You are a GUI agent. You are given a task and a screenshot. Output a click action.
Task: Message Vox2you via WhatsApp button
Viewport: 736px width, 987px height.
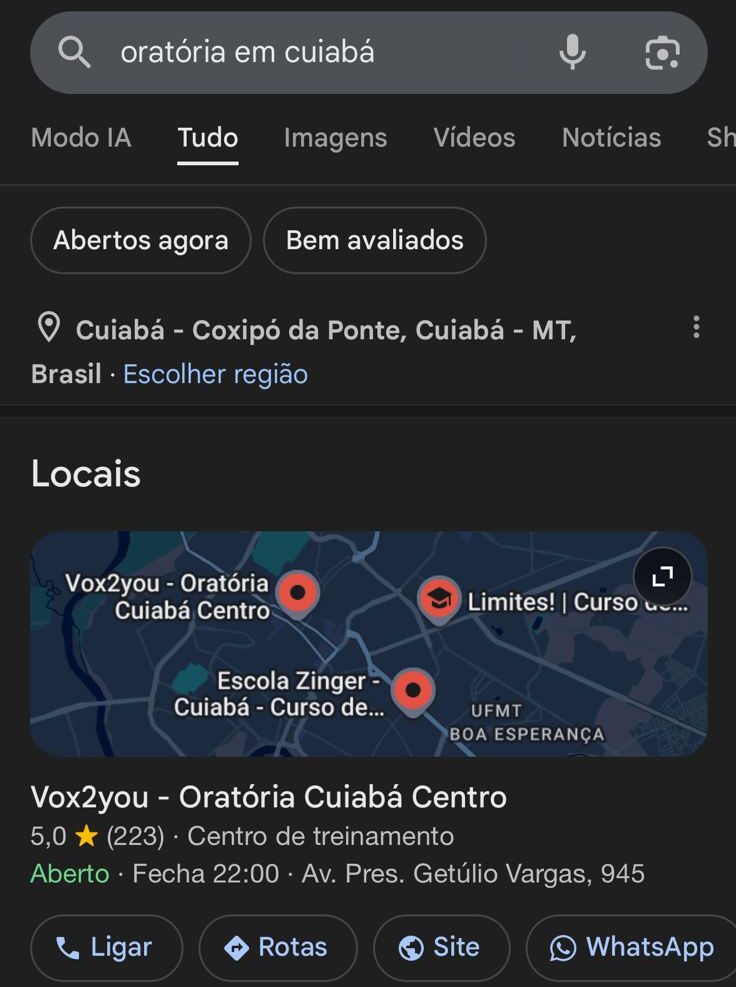pos(633,947)
